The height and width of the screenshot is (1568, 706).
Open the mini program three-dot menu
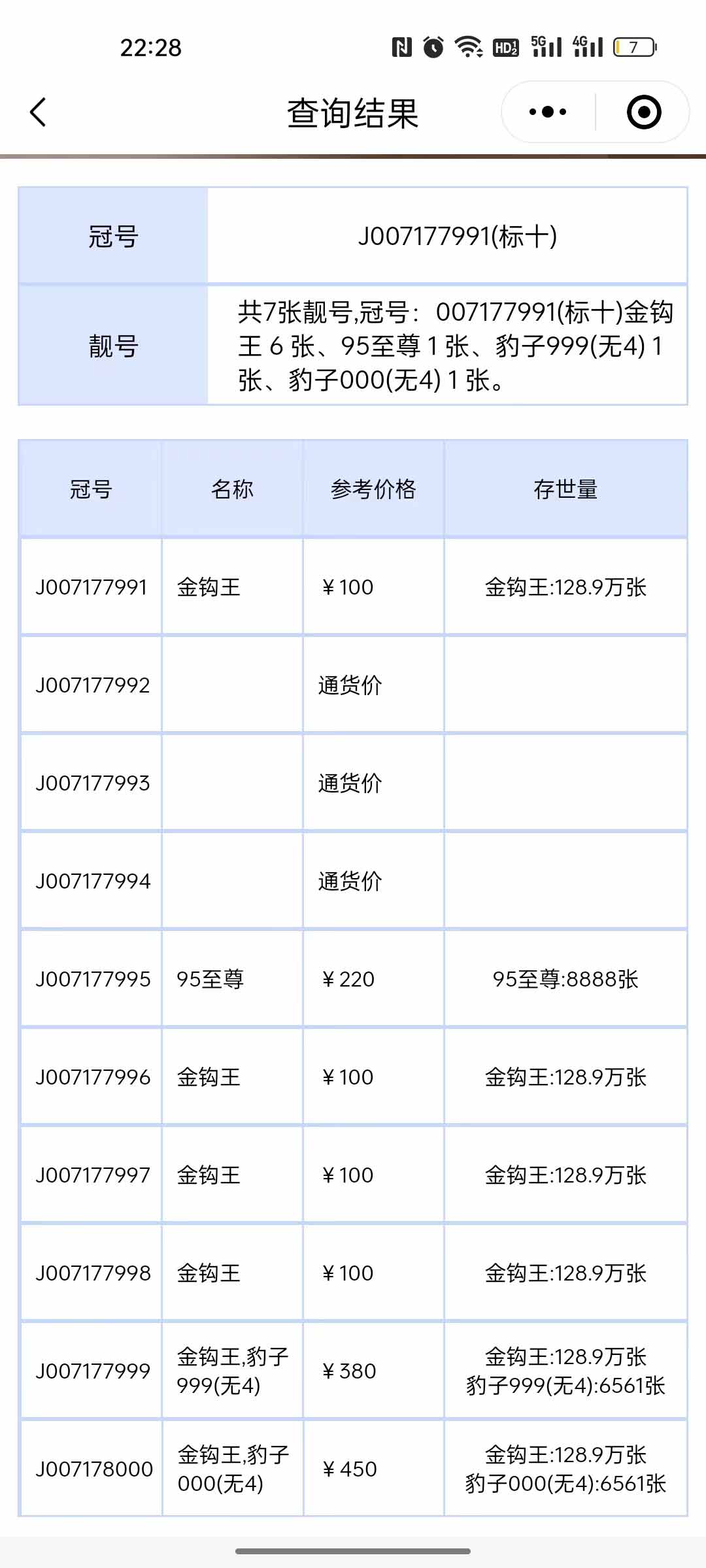(x=548, y=112)
